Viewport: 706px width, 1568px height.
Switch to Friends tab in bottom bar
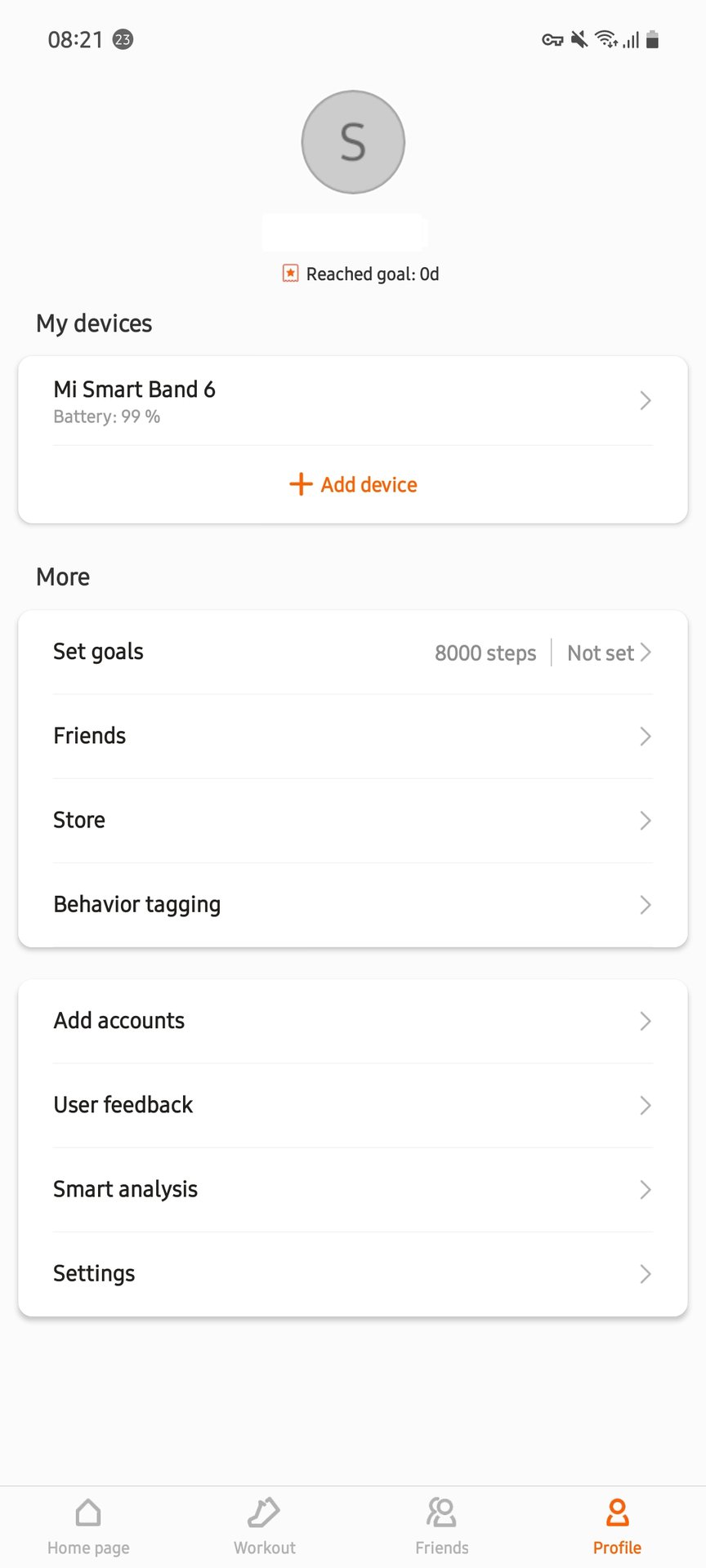coord(441,1526)
